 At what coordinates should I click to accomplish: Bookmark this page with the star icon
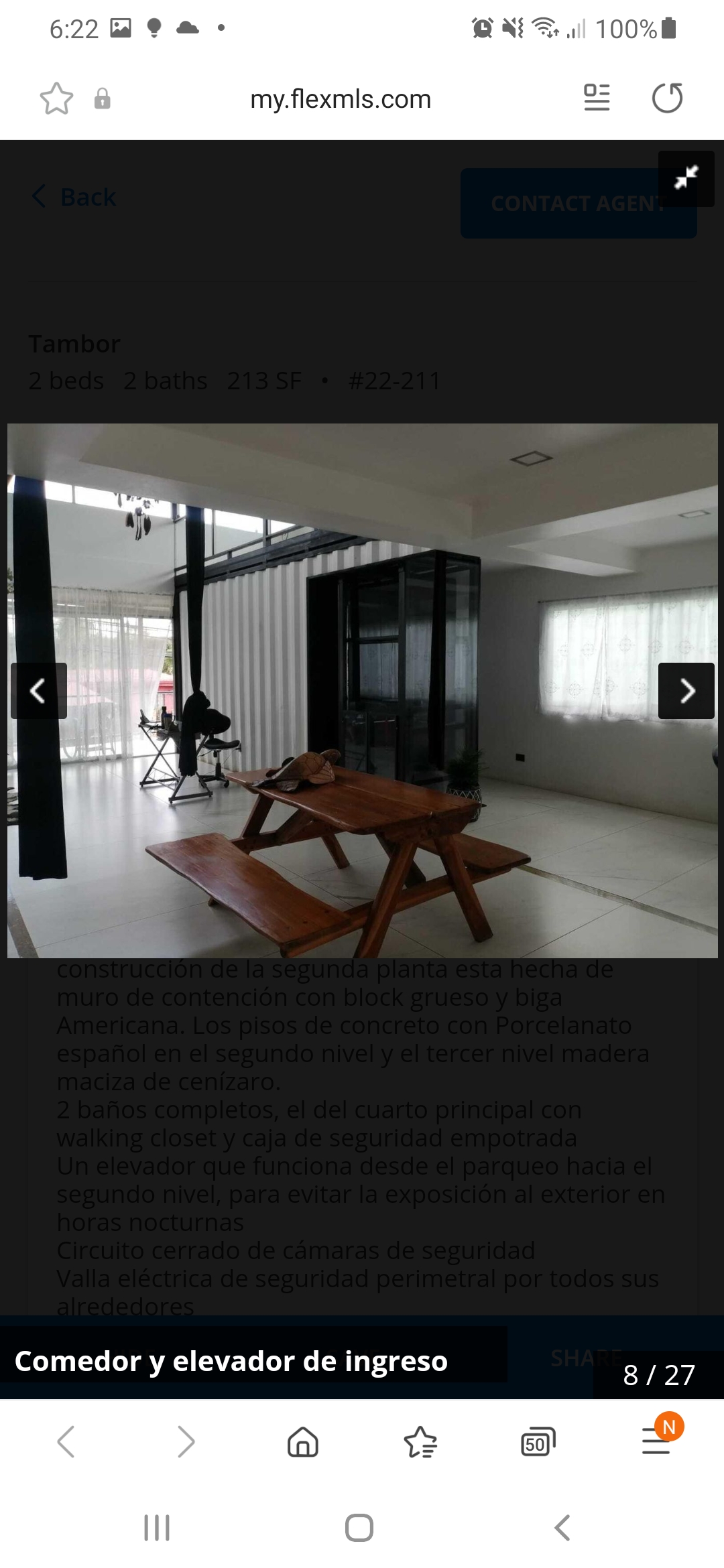pos(56,99)
